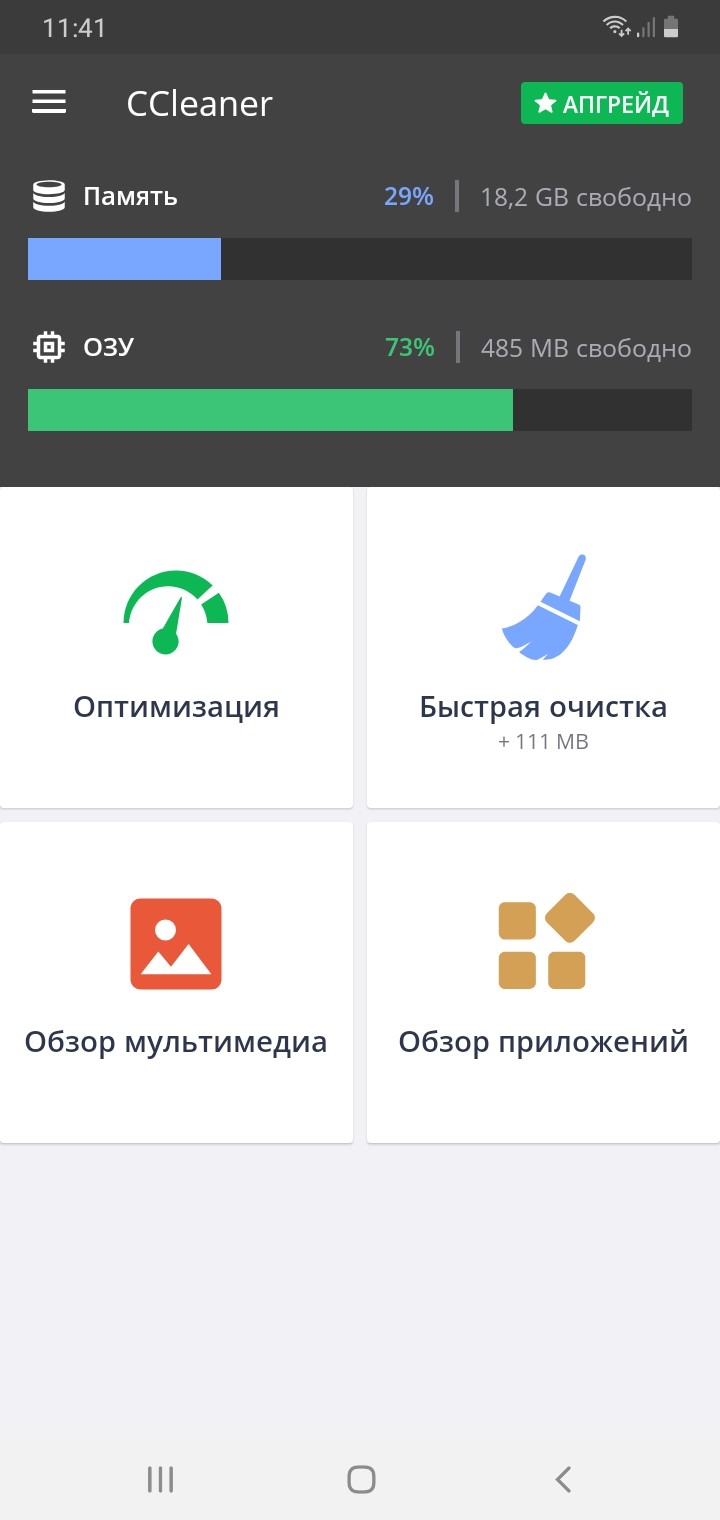Viewport: 720px width, 1520px height.
Task: Click the star icon inside the АПГРЕЙД button
Action: click(545, 102)
